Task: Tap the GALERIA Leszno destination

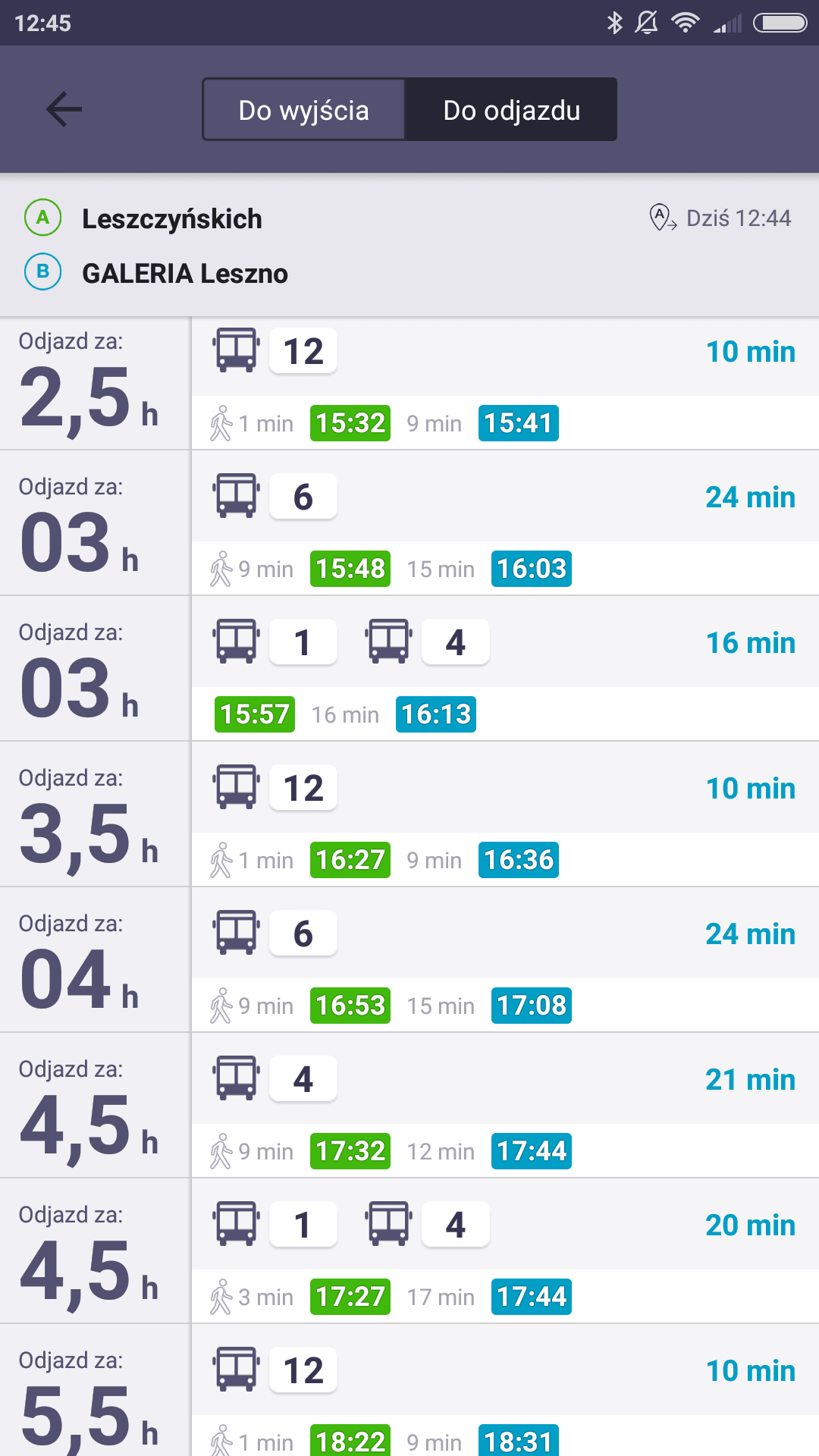Action: [x=185, y=273]
